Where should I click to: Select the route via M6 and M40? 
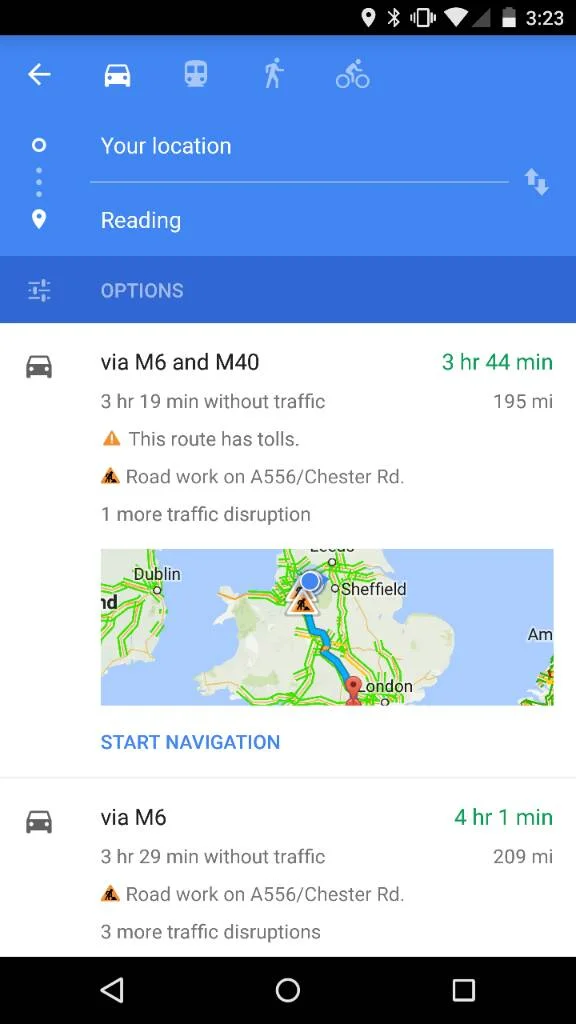point(288,438)
